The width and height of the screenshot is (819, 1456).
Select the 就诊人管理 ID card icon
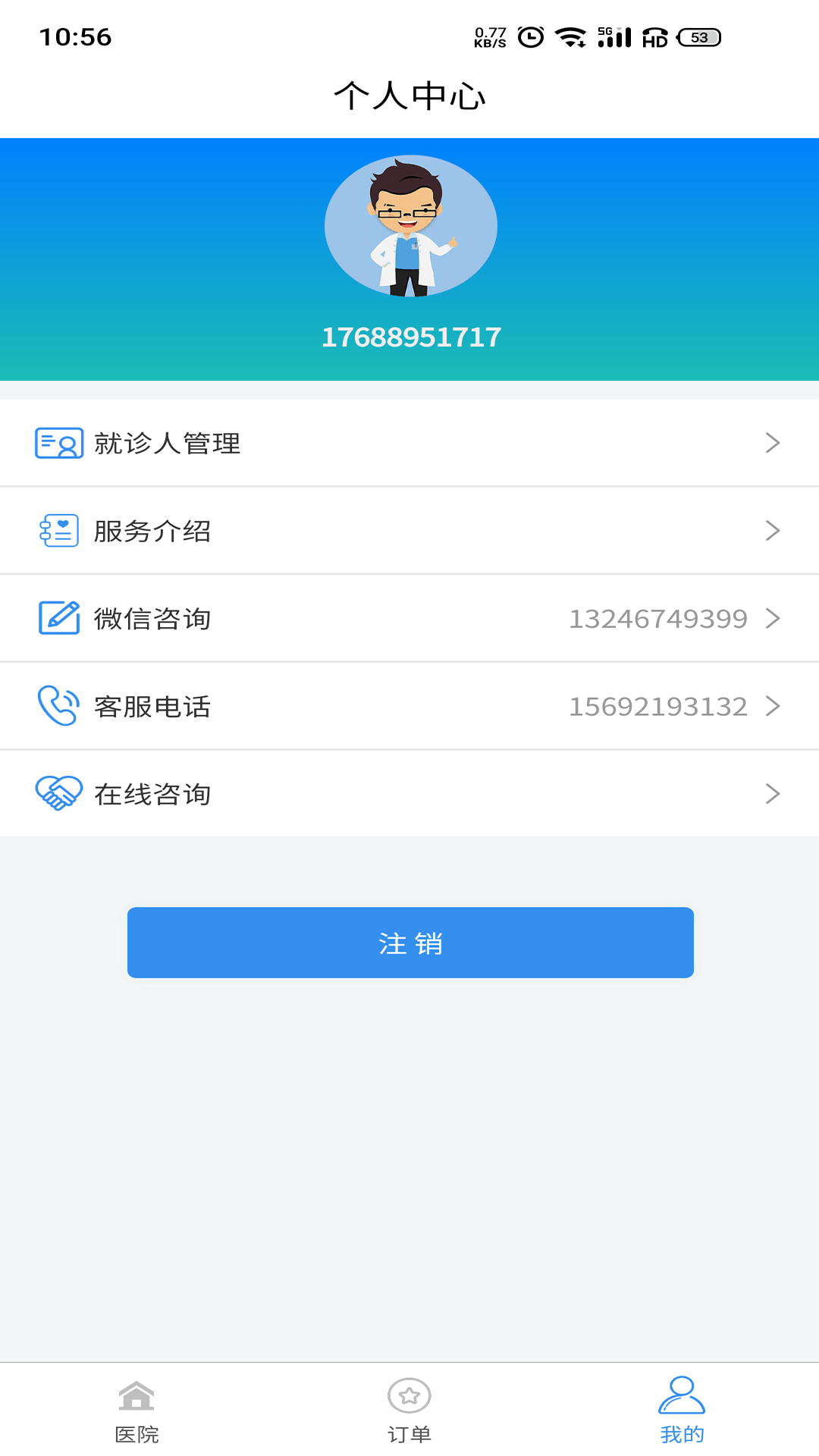[57, 444]
